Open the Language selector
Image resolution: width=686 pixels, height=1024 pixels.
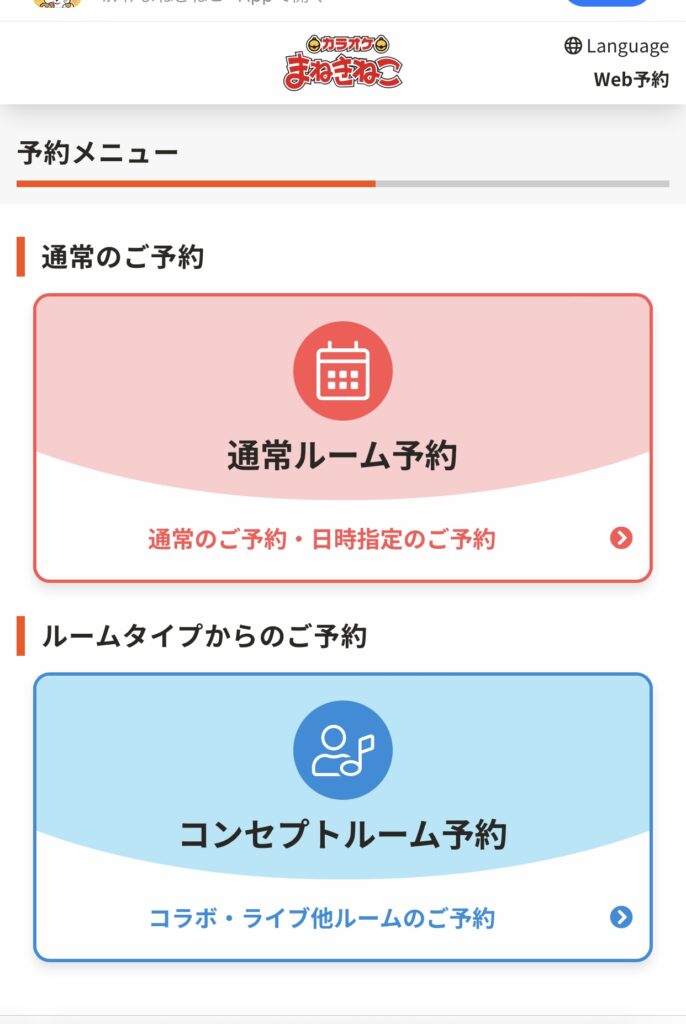[x=616, y=46]
